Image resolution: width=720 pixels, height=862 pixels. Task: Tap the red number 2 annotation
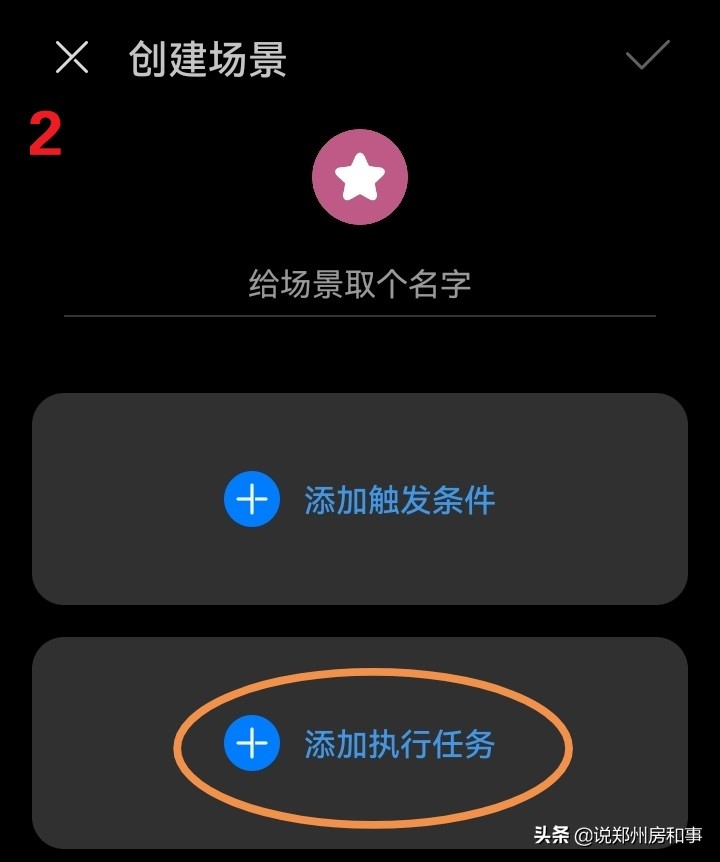48,133
